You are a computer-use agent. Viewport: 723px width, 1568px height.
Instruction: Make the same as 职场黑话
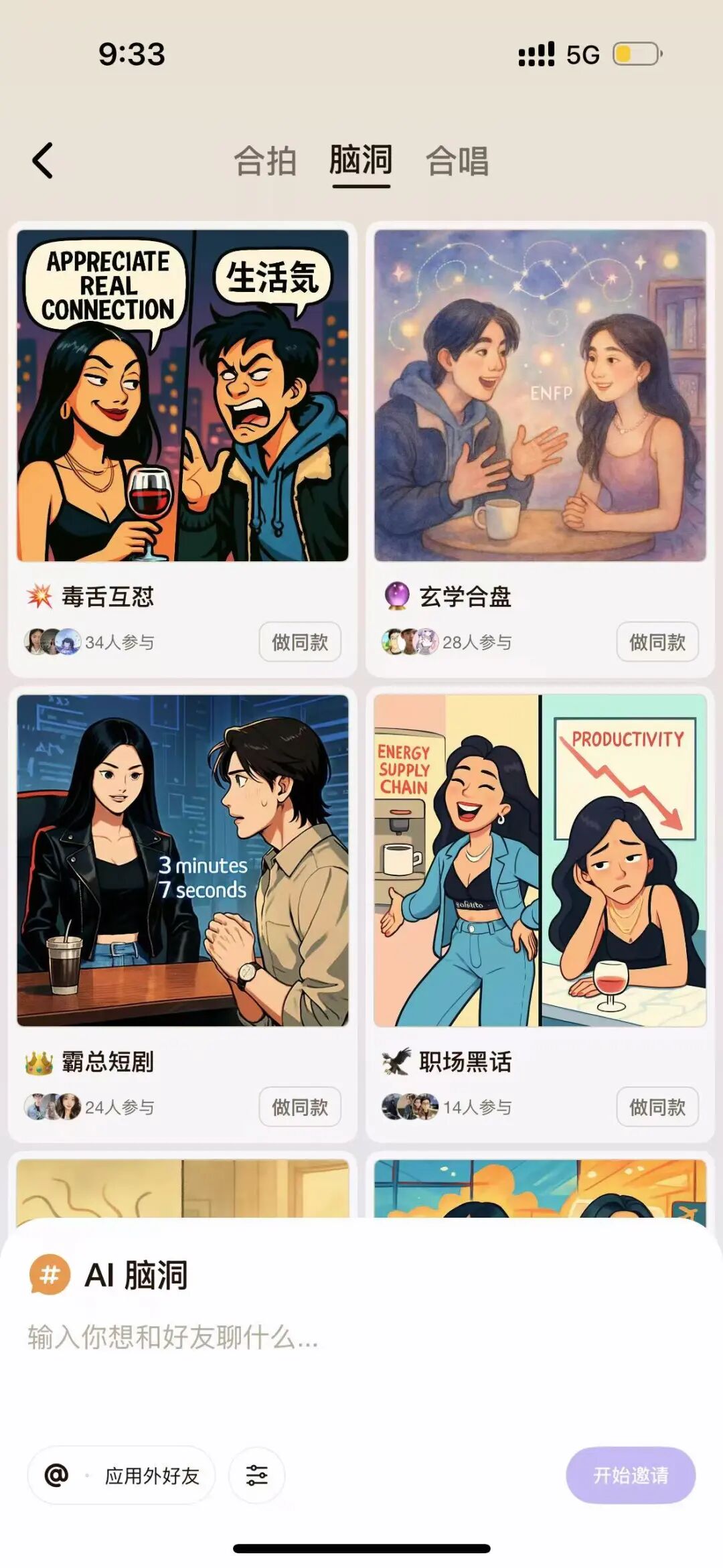click(657, 1107)
